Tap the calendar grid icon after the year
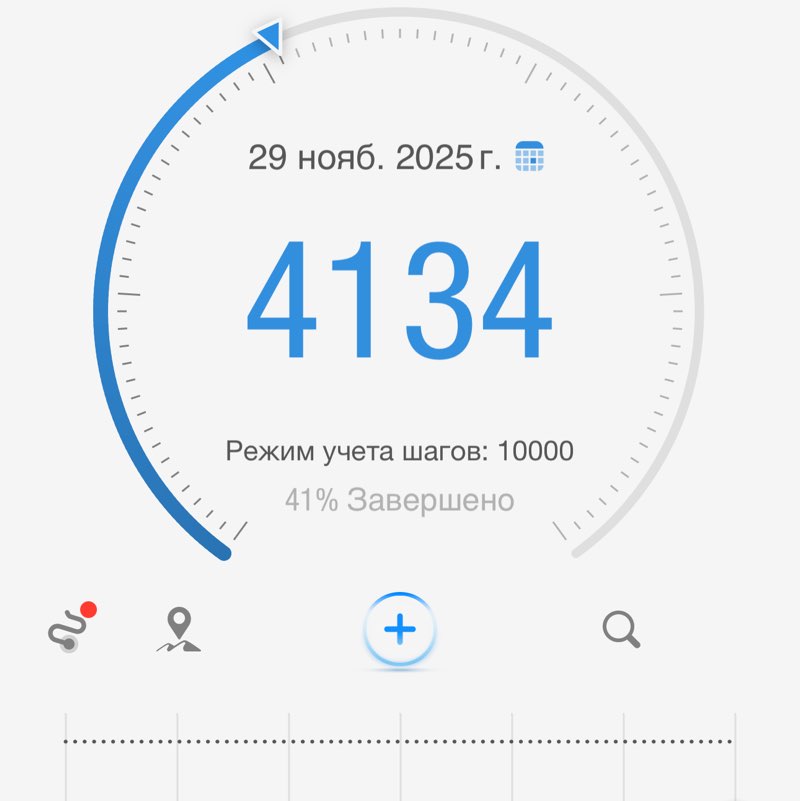800x801 pixels. [527, 157]
